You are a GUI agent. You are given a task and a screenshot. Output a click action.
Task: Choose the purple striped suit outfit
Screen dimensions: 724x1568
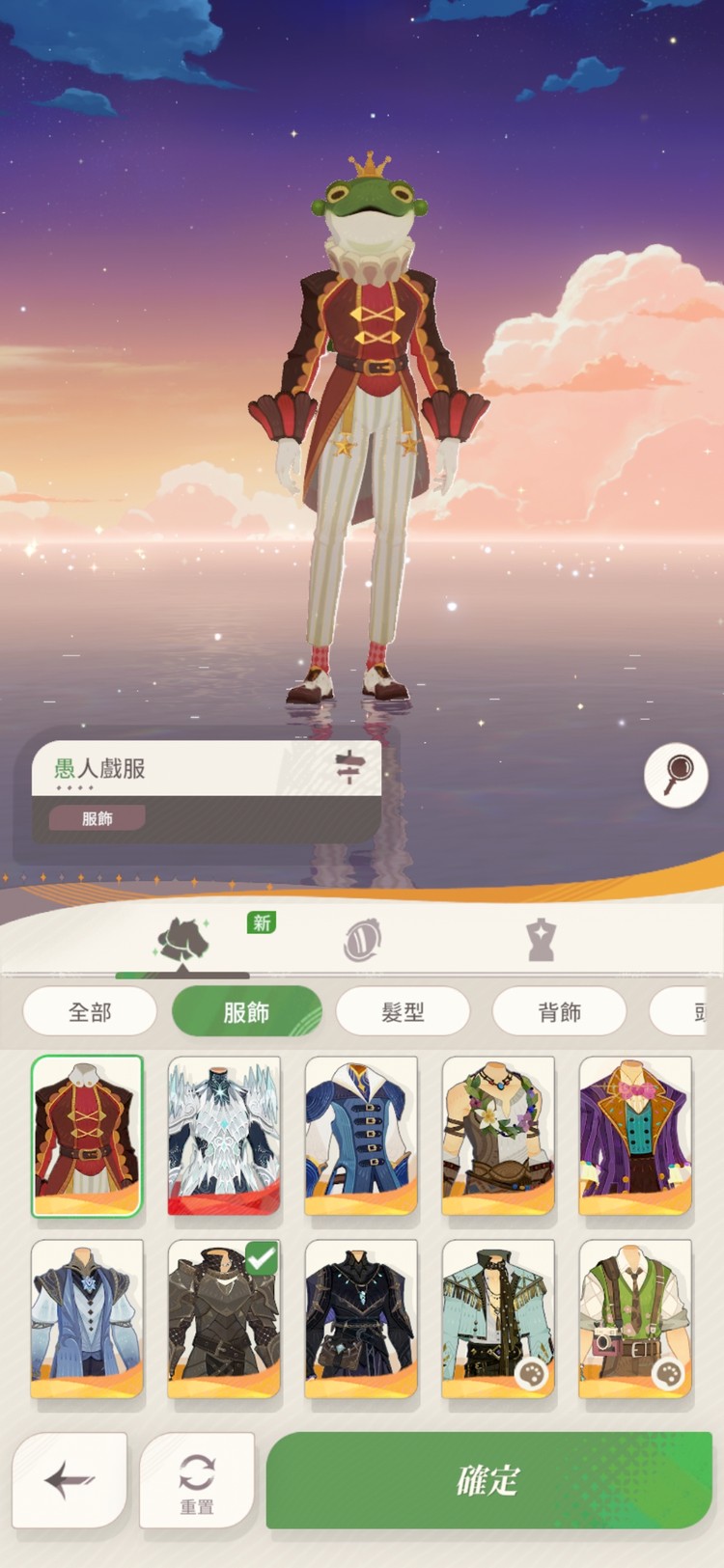[635, 1136]
